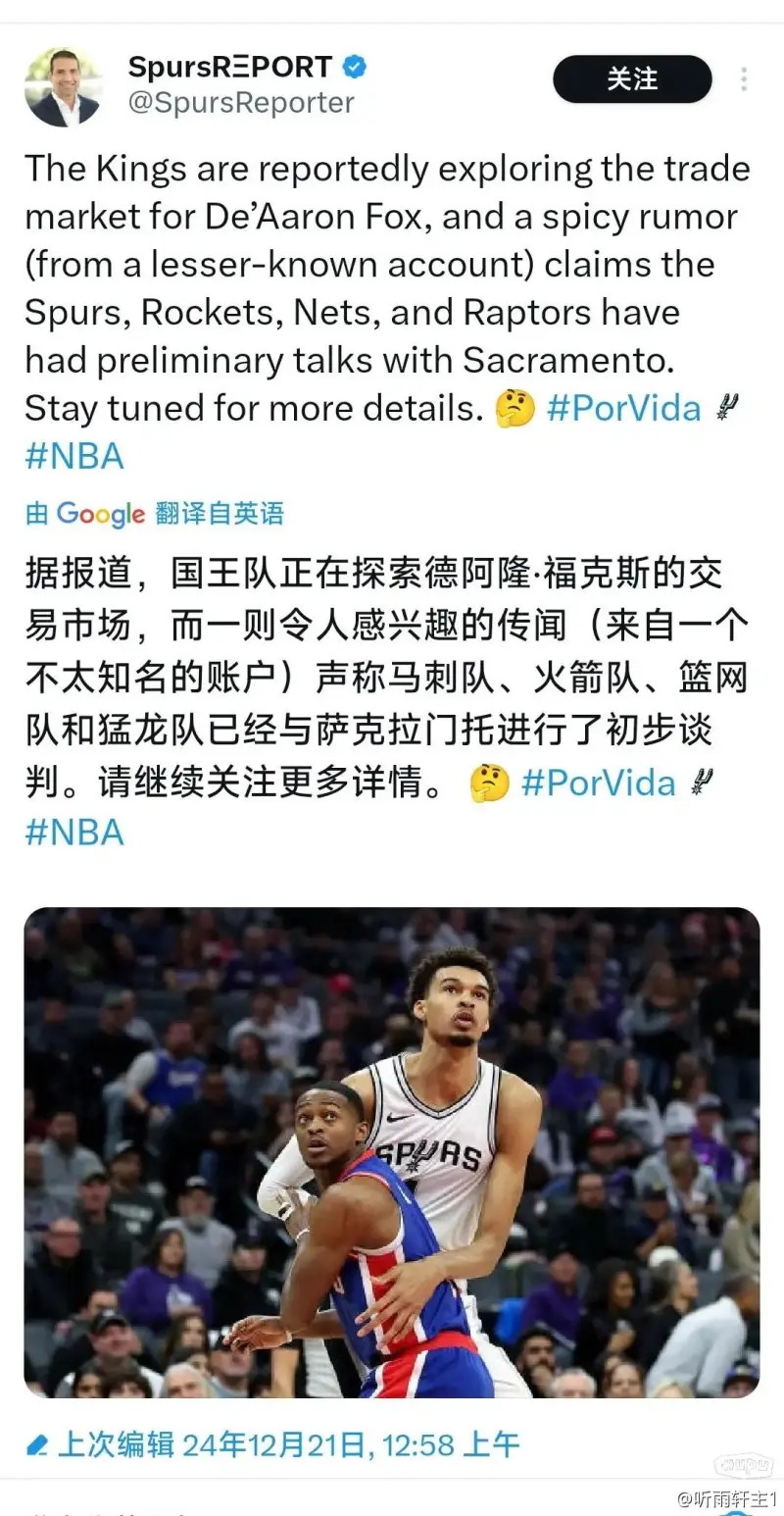View the basketball game photo full screen
Image resolution: width=784 pixels, height=1516 pixels.
(392, 1152)
